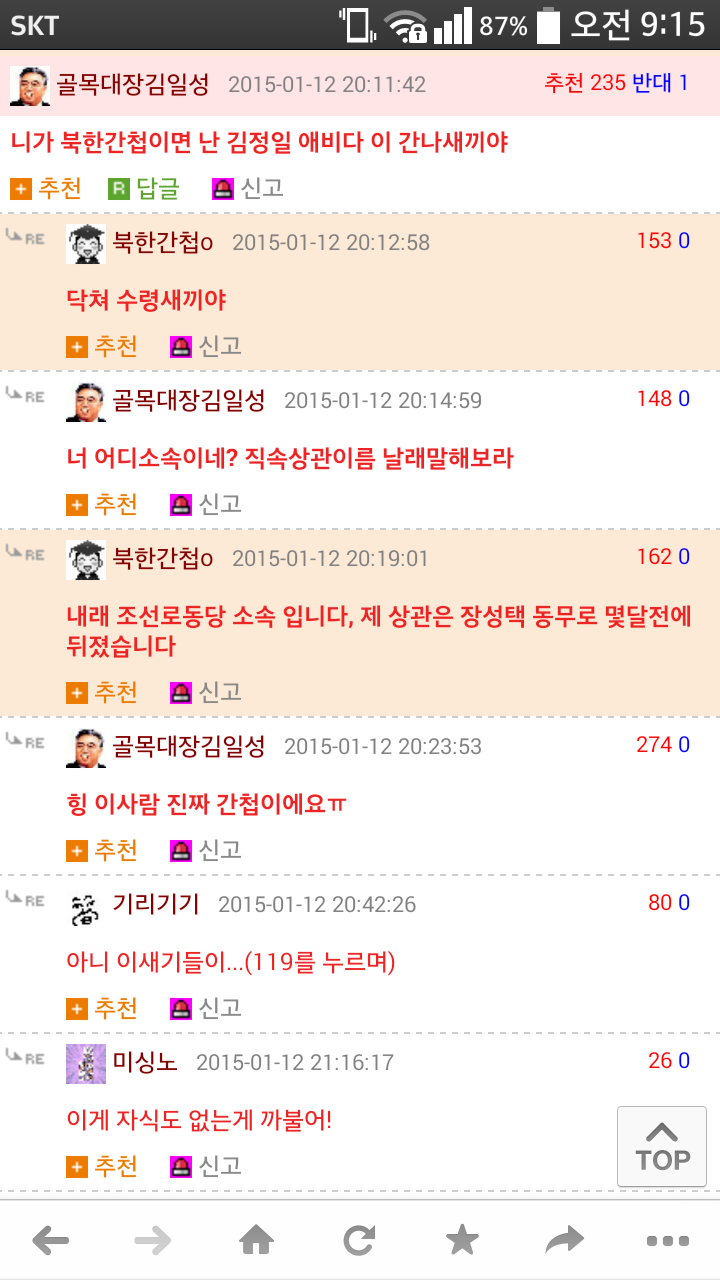Tap 신고 under '힝 이사람 진짜' reply
720x1280 pixels.
[206, 850]
